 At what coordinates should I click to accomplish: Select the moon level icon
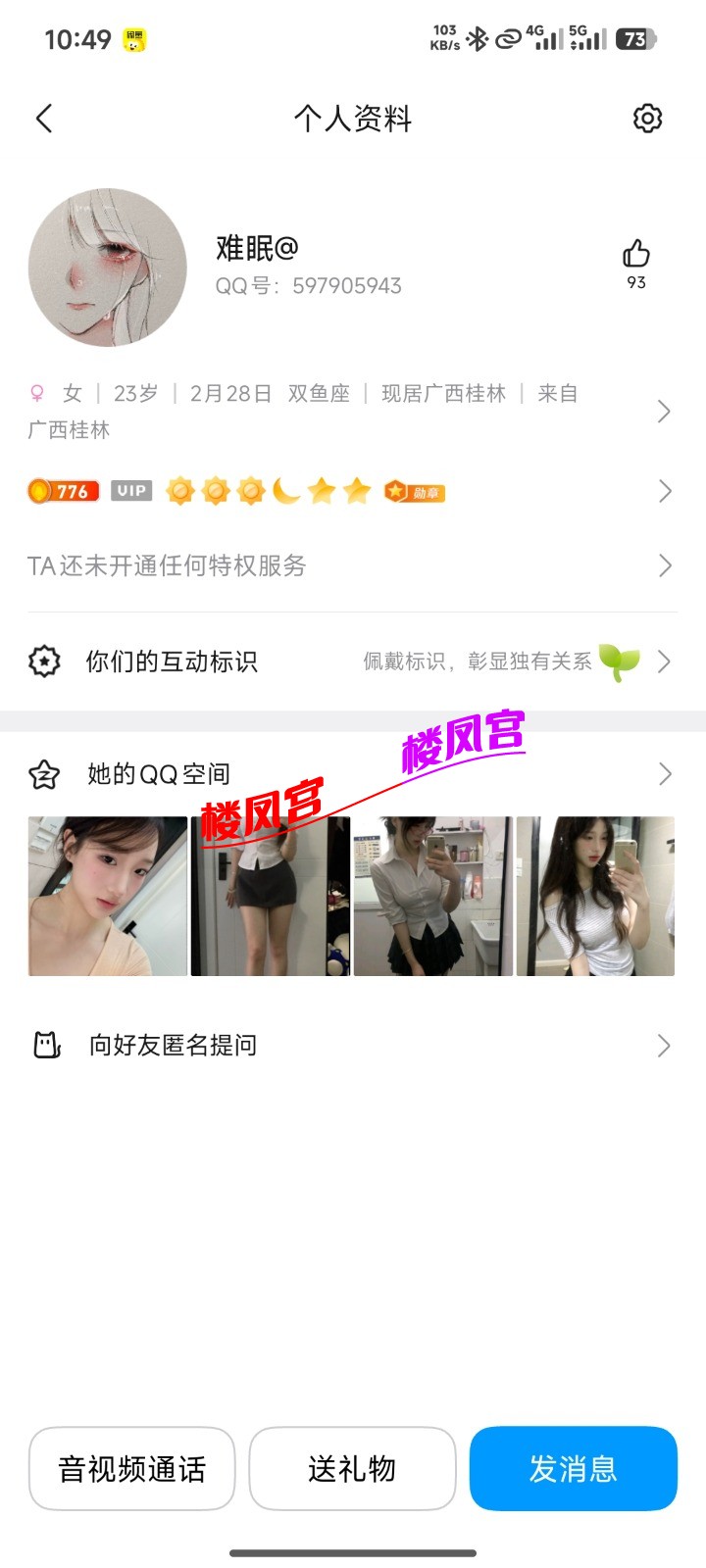click(x=286, y=490)
